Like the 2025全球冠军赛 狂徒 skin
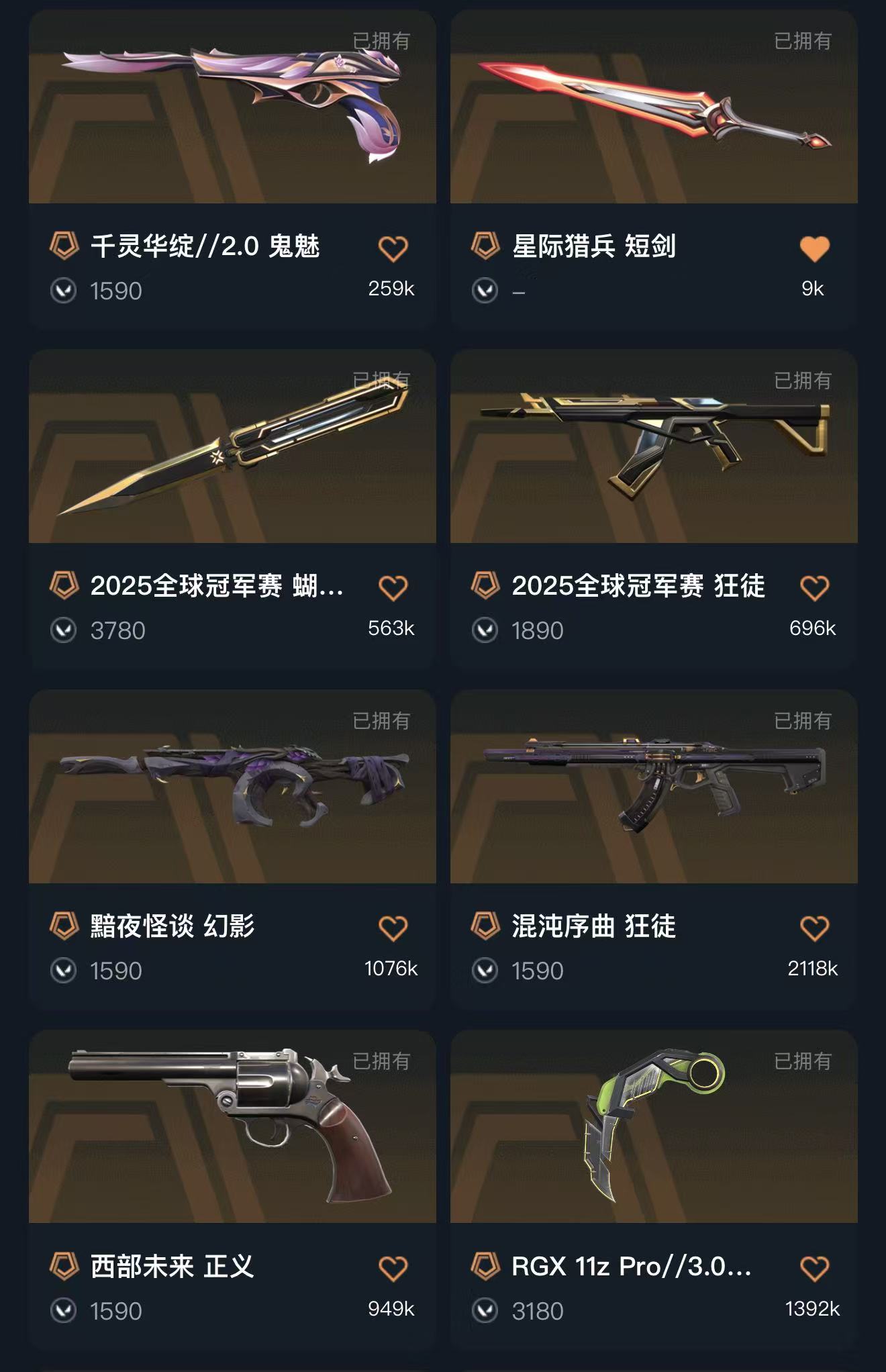886x1372 pixels. coord(814,589)
